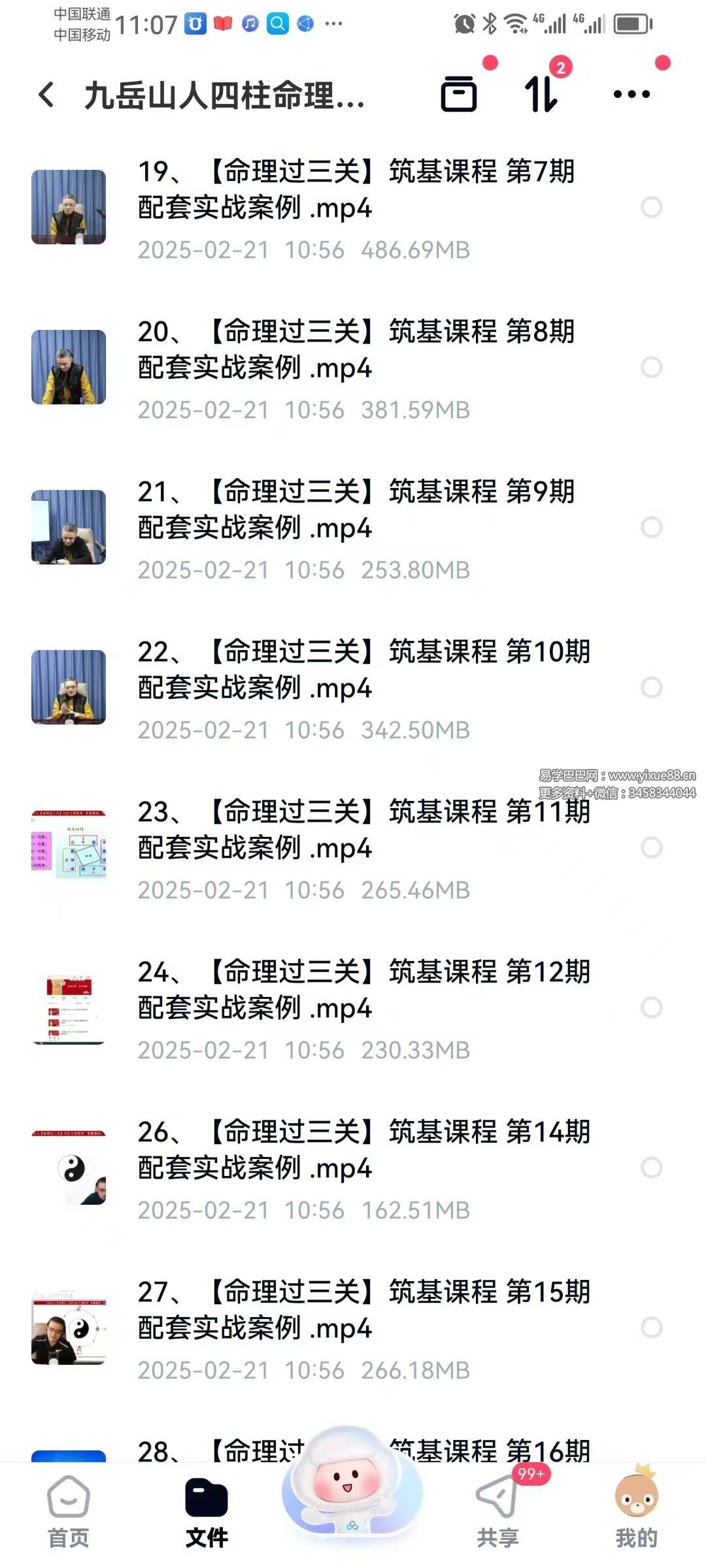Open the three-dot overflow menu

click(x=631, y=94)
